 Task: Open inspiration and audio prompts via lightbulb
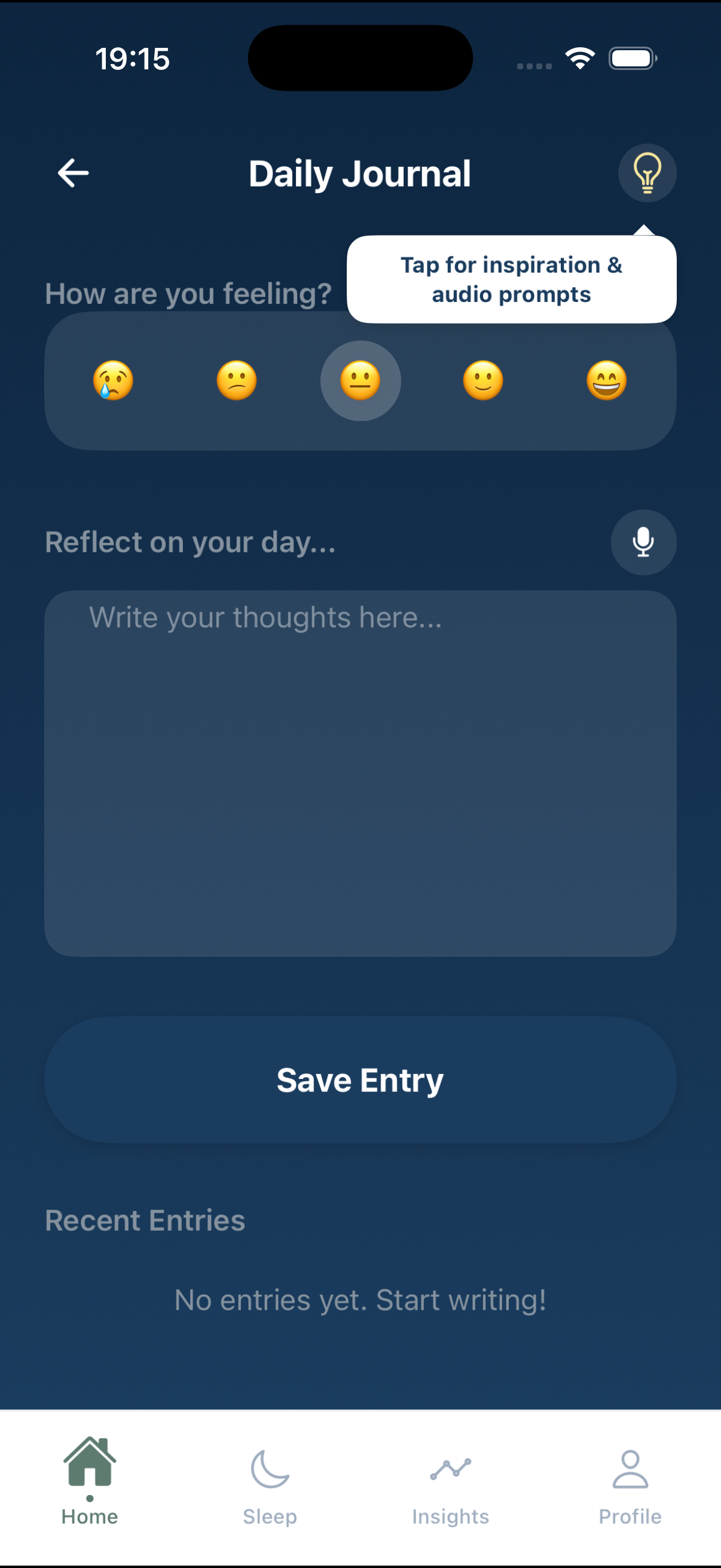click(647, 173)
